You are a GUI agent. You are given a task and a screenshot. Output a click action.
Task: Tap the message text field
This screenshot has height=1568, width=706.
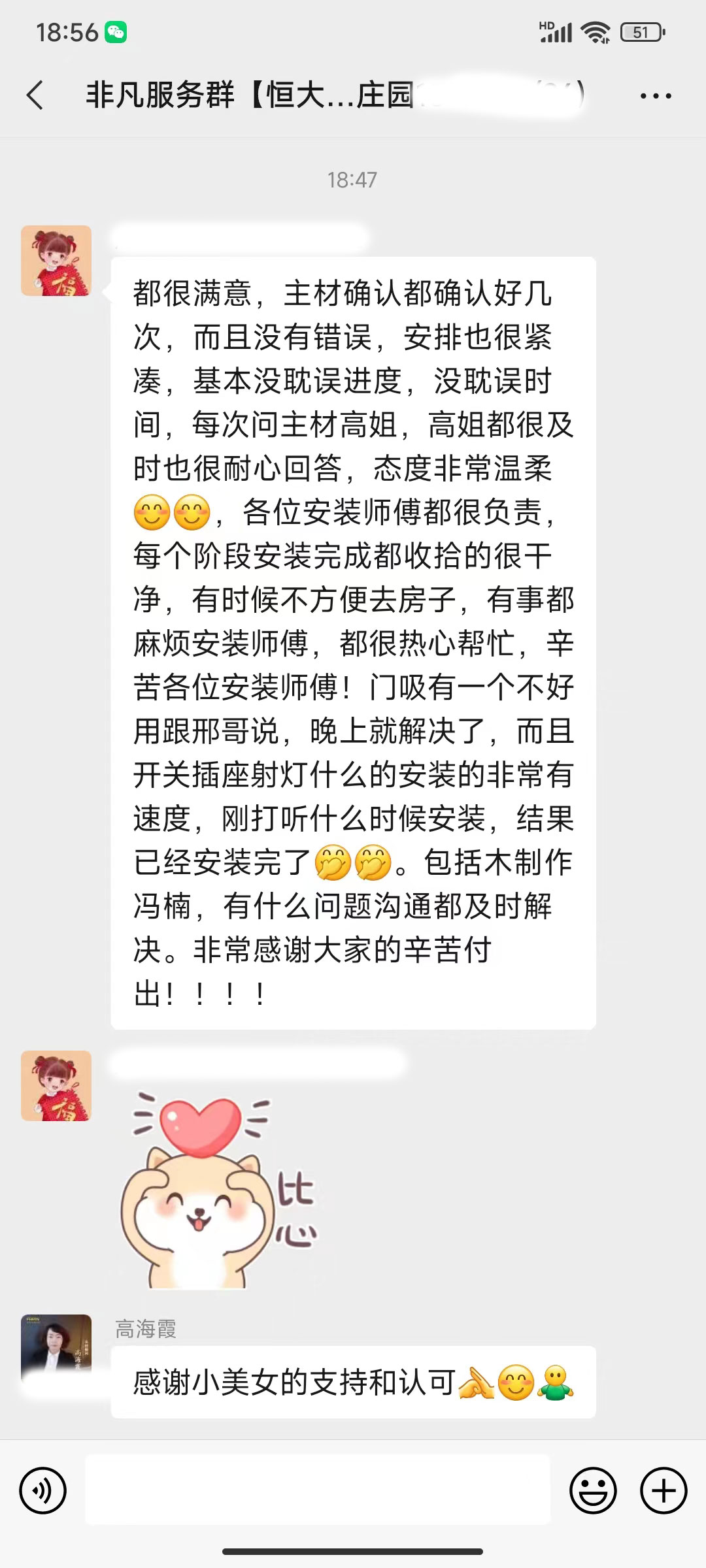point(318,1491)
